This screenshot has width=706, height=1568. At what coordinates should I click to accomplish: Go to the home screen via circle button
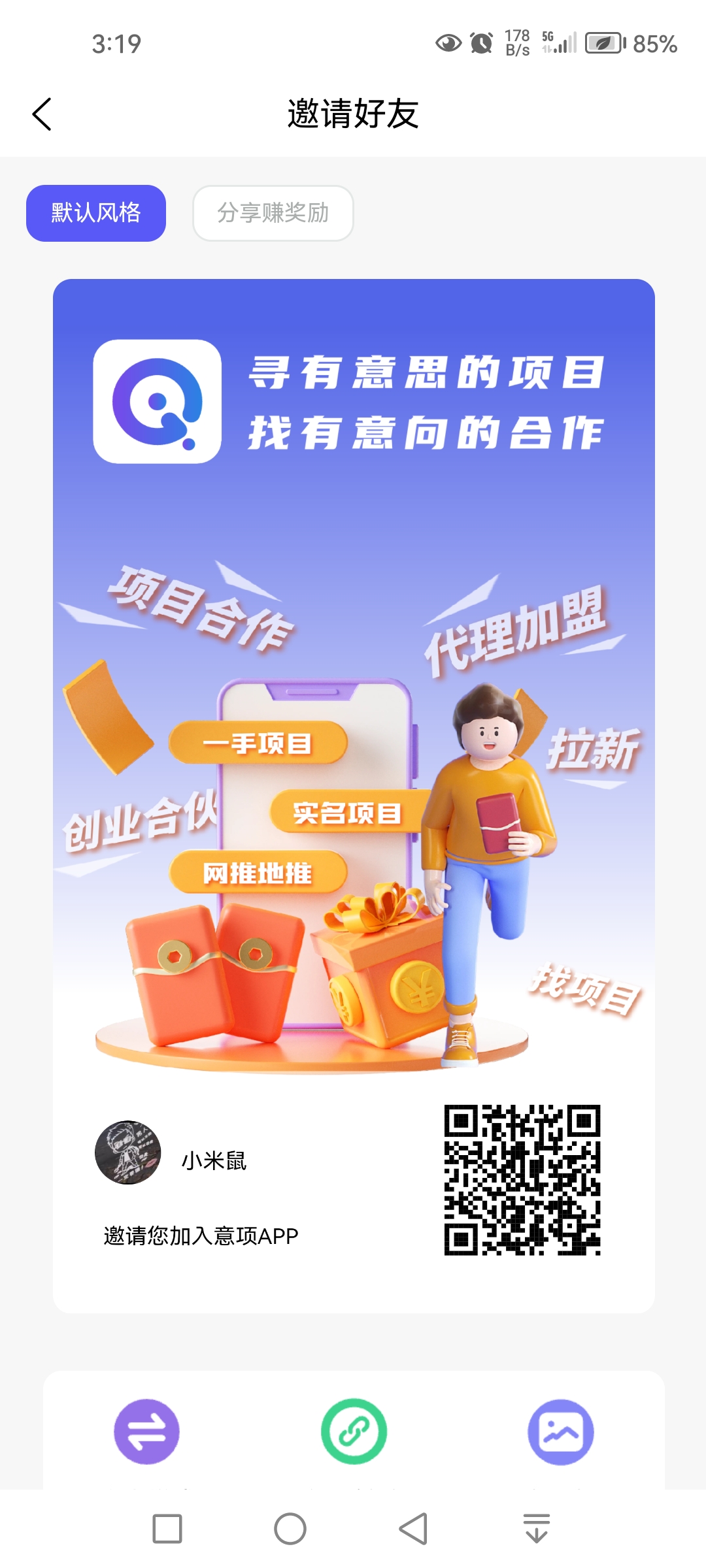[290, 1529]
